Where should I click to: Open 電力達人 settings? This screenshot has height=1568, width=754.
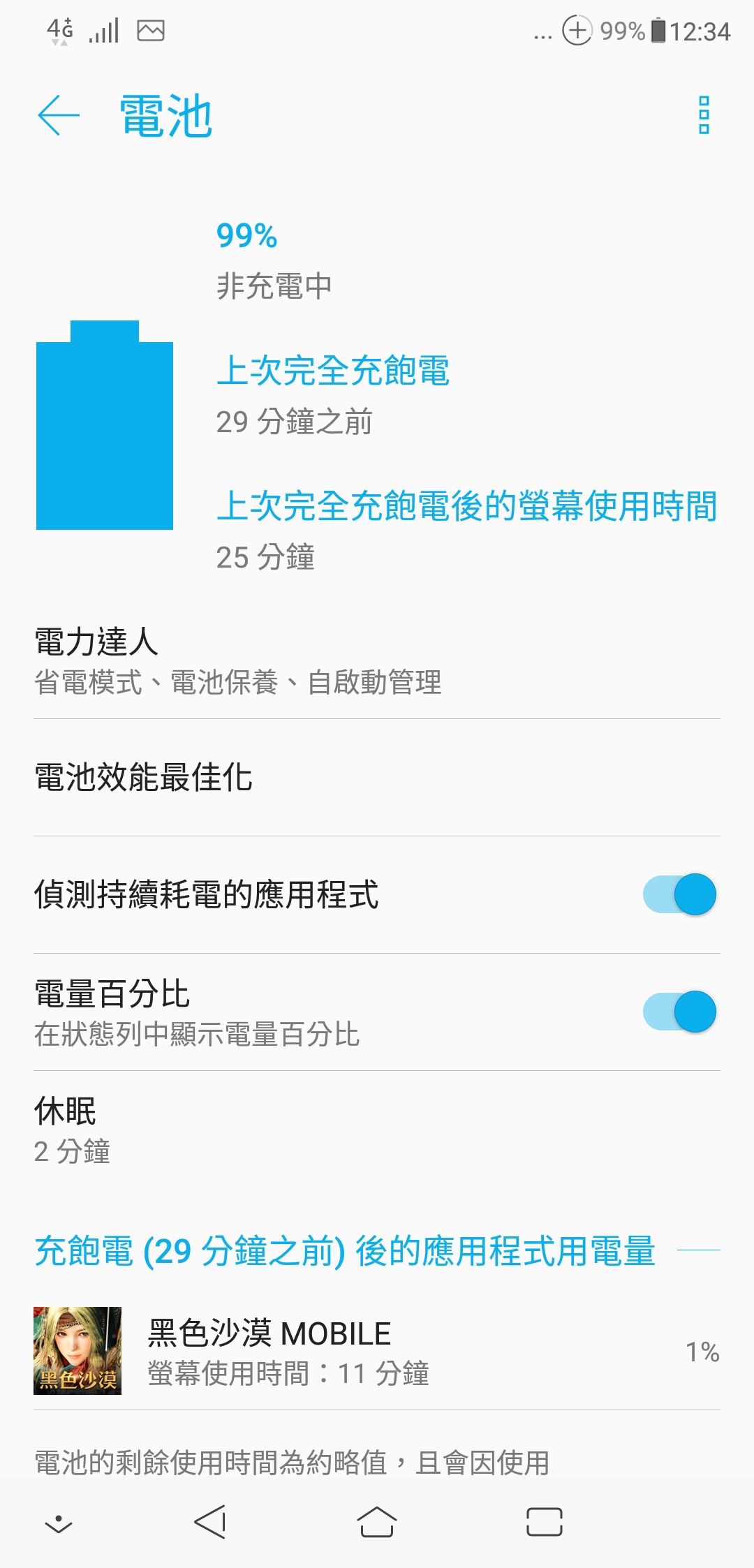click(377, 660)
